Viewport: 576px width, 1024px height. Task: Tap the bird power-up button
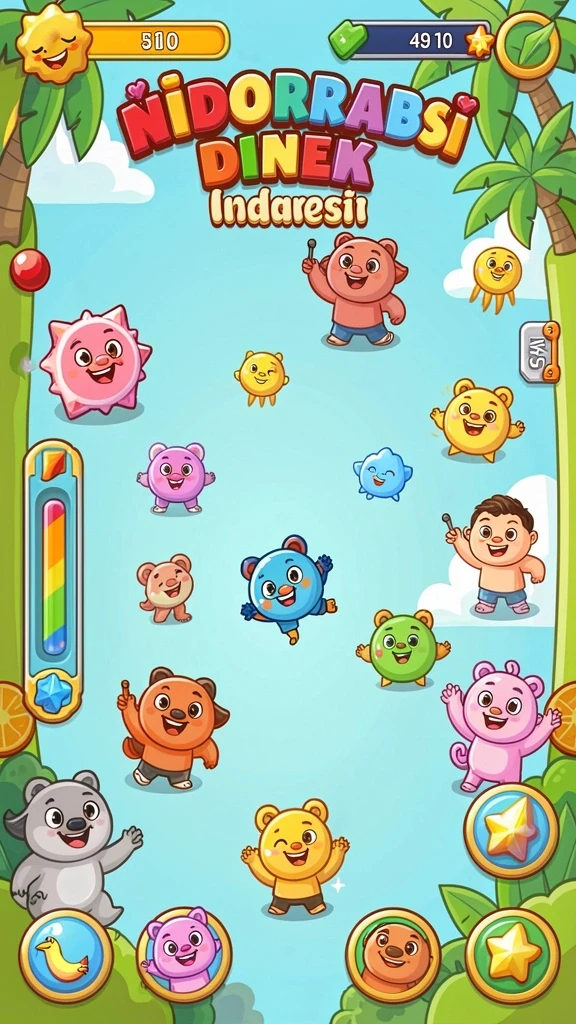click(x=65, y=957)
